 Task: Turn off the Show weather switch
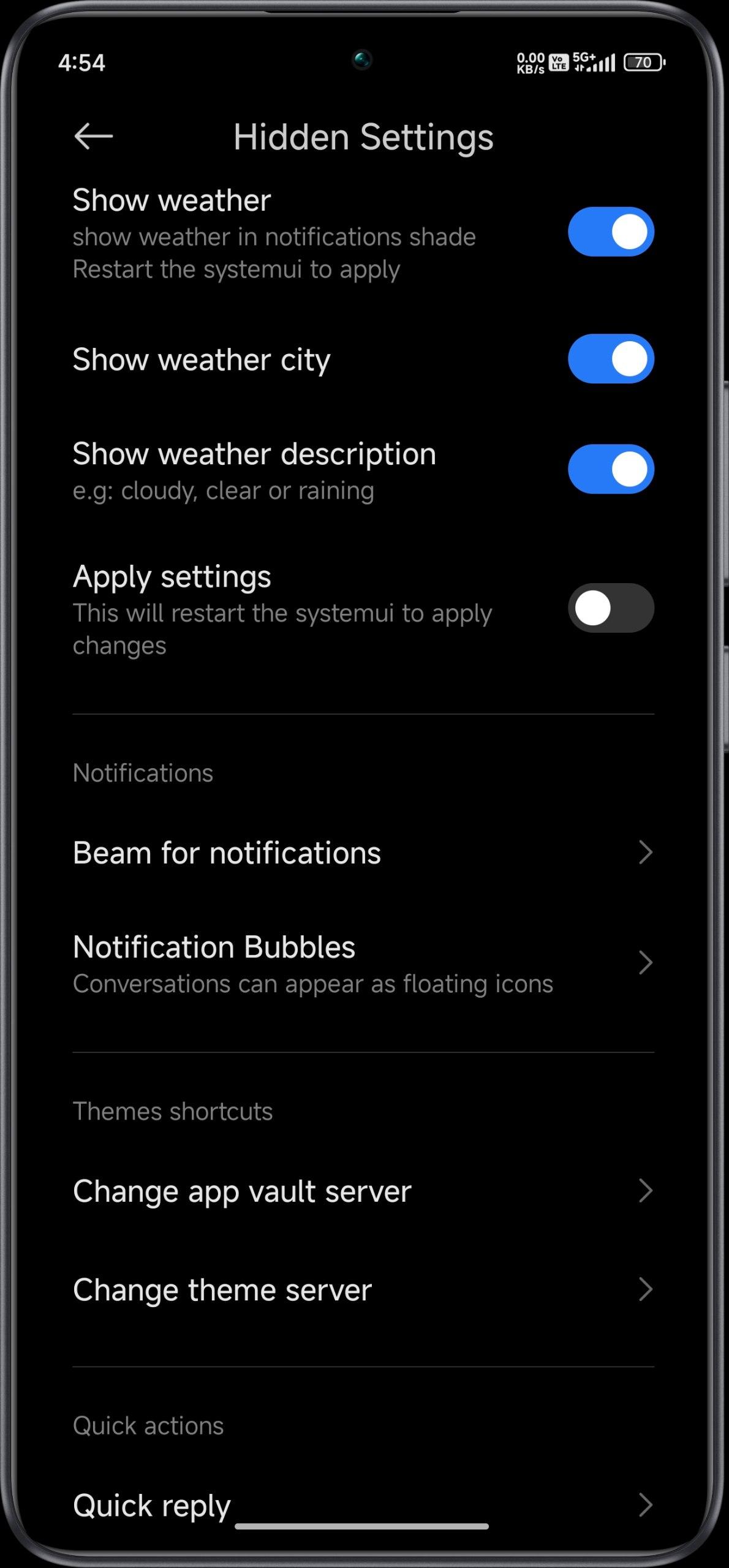611,232
